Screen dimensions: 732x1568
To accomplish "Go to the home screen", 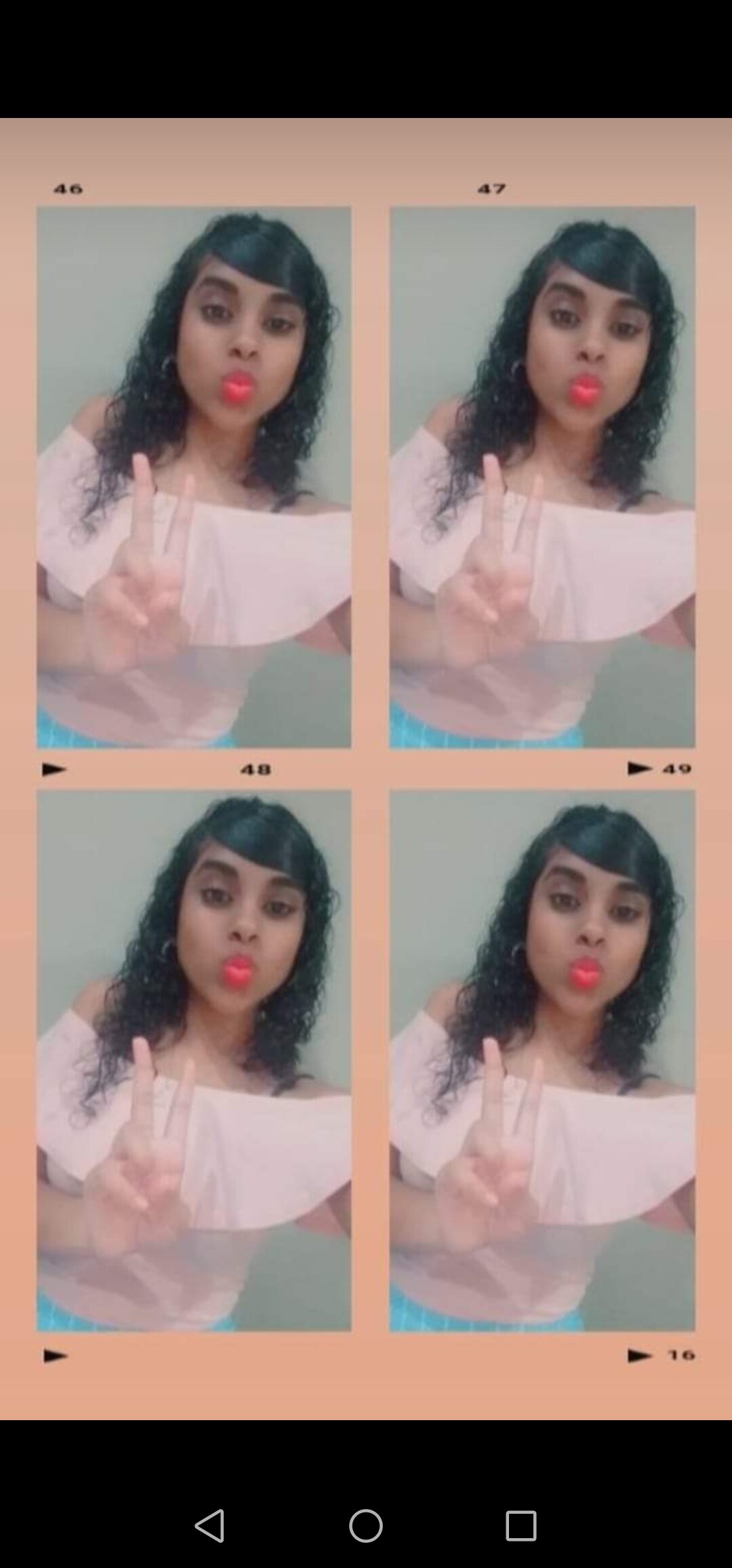I will pos(366,1526).
